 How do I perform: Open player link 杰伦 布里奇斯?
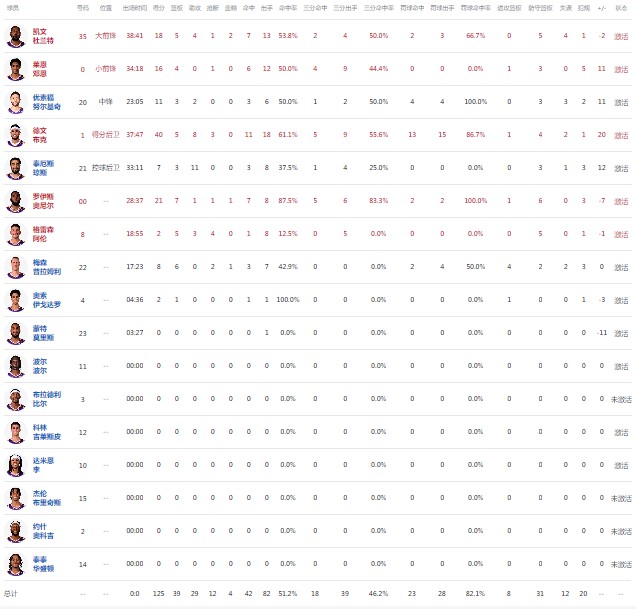click(x=47, y=497)
